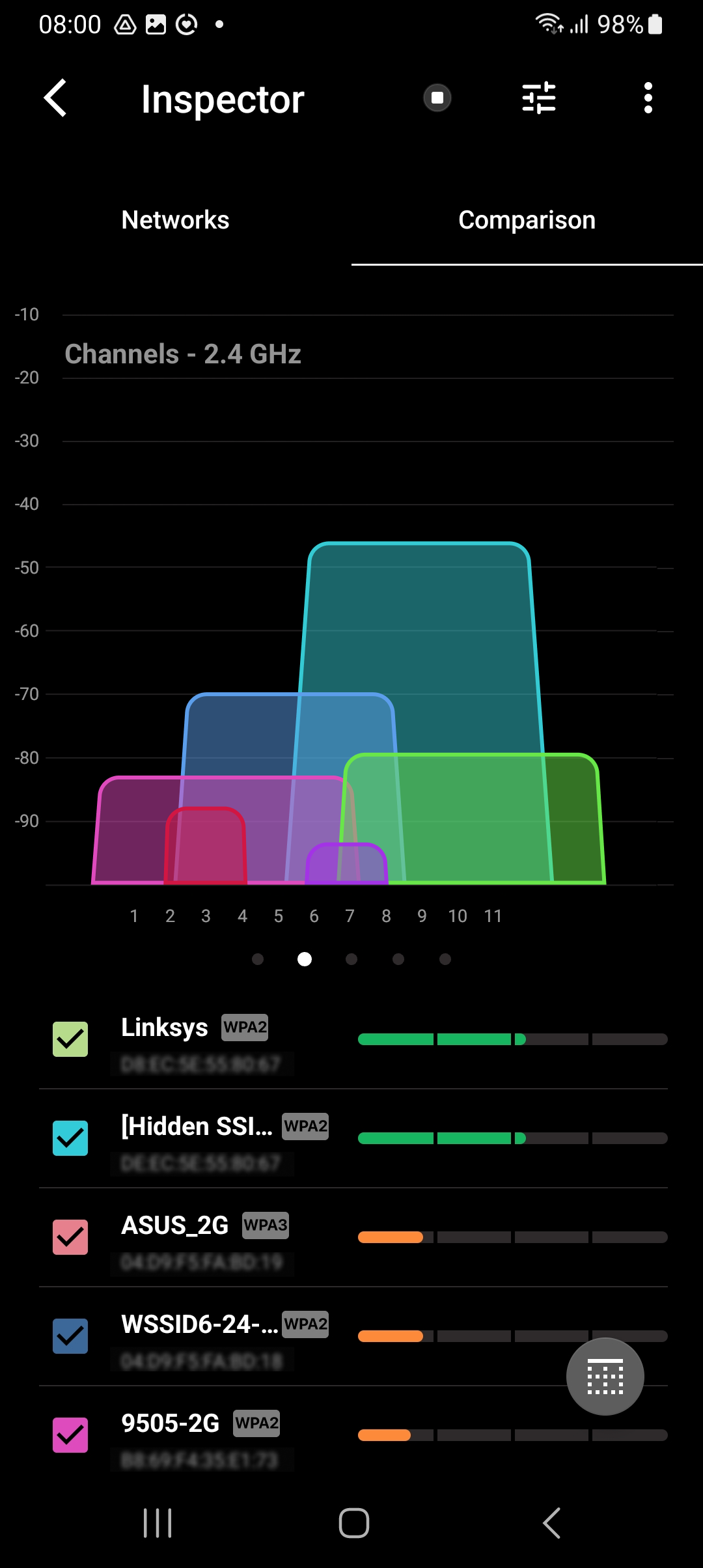This screenshot has width=703, height=1568.
Task: Uncheck the Hidden SSID network checkbox
Action: pyautogui.click(x=70, y=1138)
